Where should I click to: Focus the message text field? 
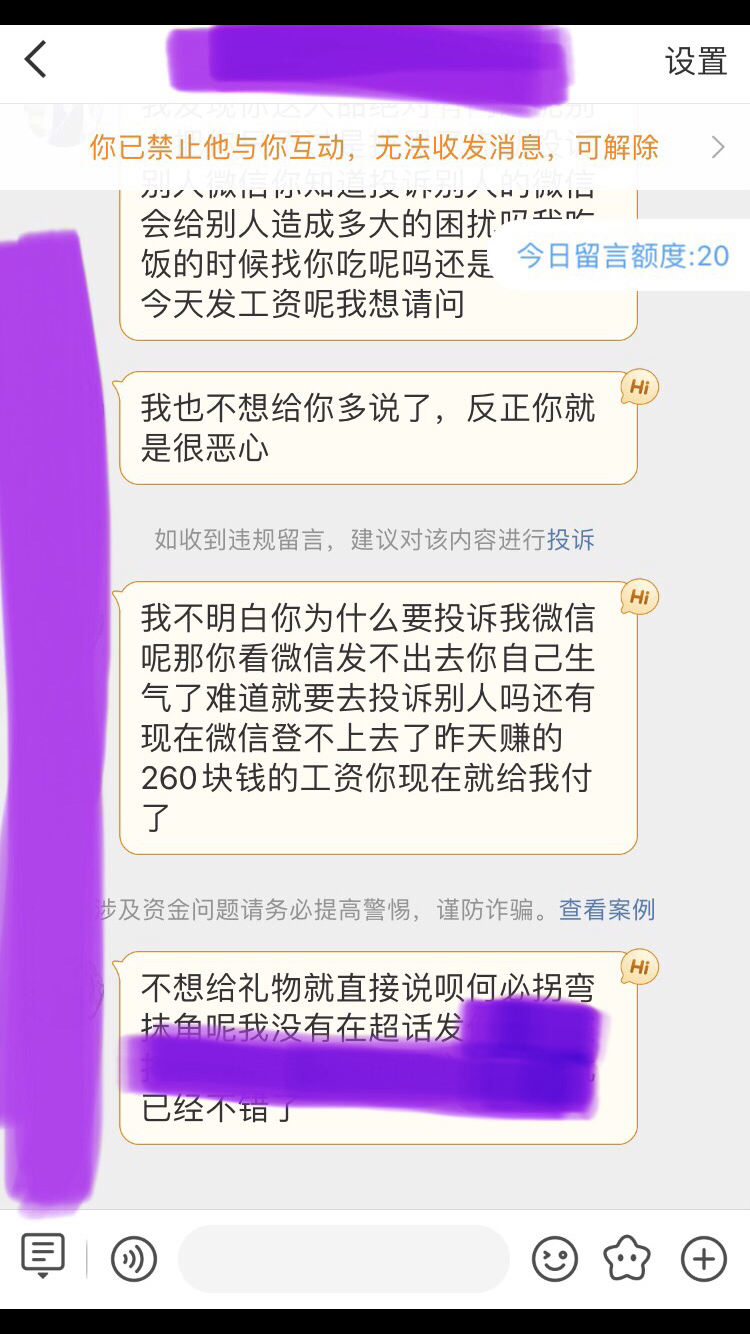pyautogui.click(x=343, y=1259)
